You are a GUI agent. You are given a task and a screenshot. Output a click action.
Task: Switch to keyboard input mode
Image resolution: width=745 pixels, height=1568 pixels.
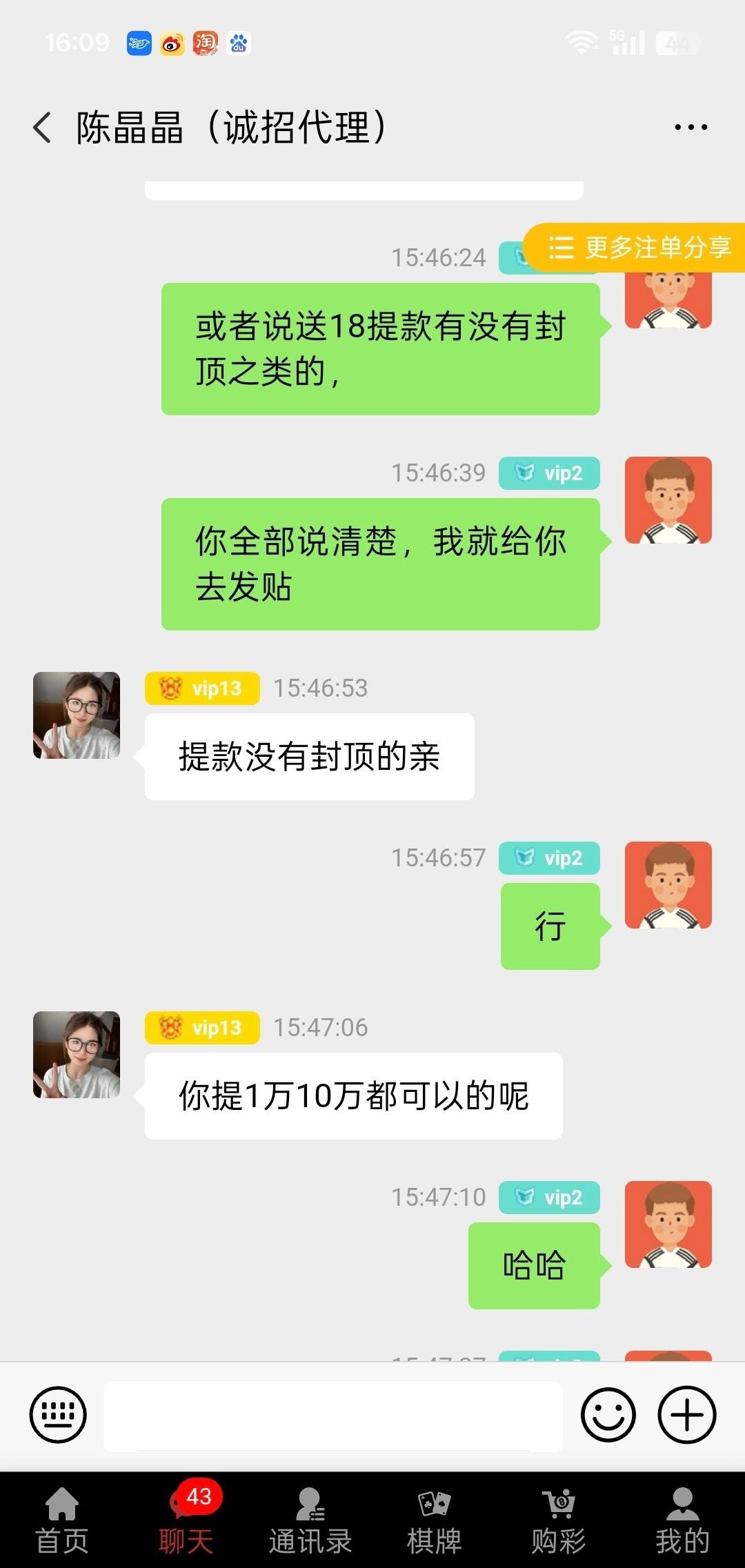[x=58, y=1414]
